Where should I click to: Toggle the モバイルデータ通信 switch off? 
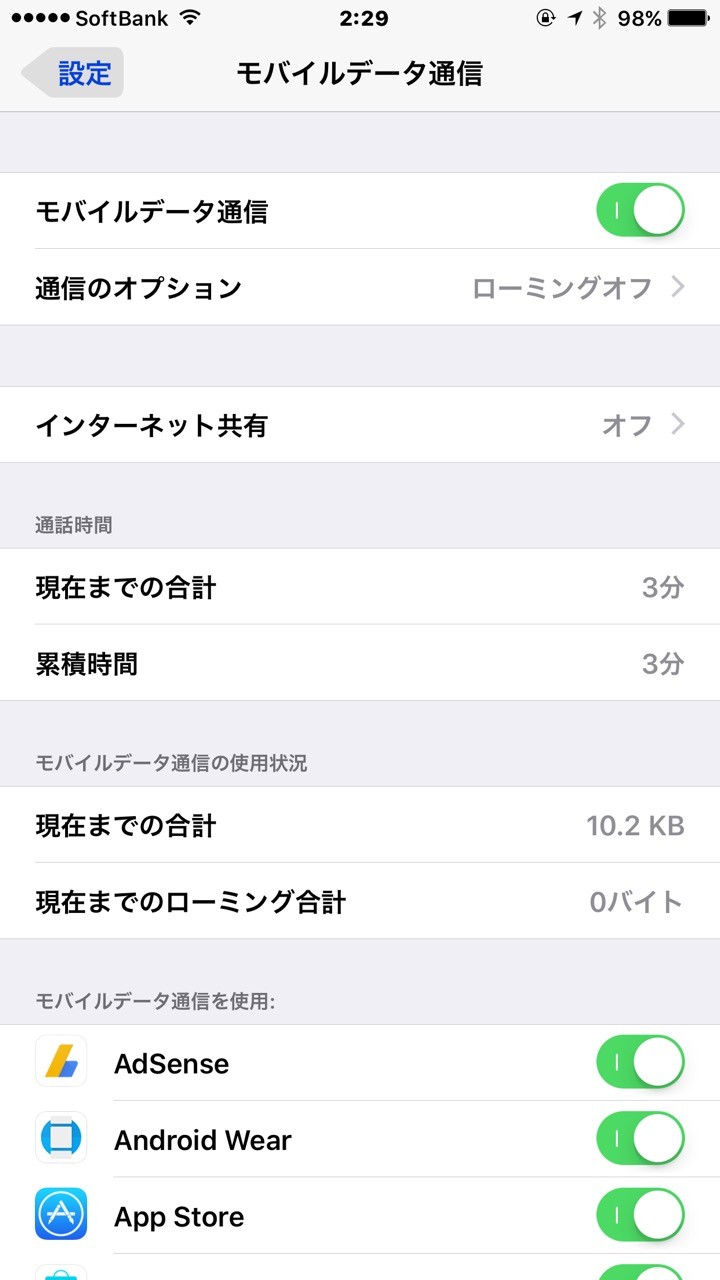coord(640,211)
